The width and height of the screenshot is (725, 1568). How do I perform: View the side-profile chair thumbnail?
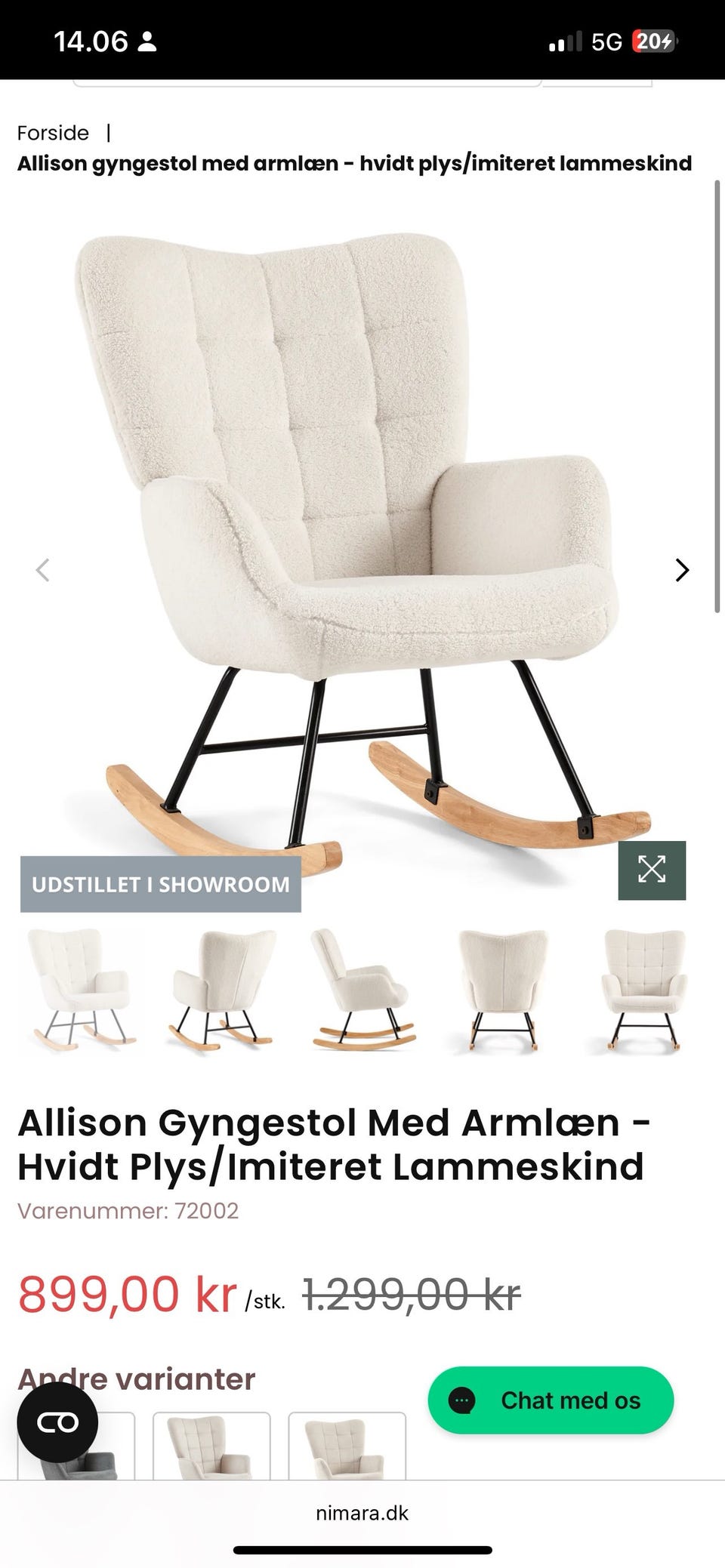(x=362, y=989)
